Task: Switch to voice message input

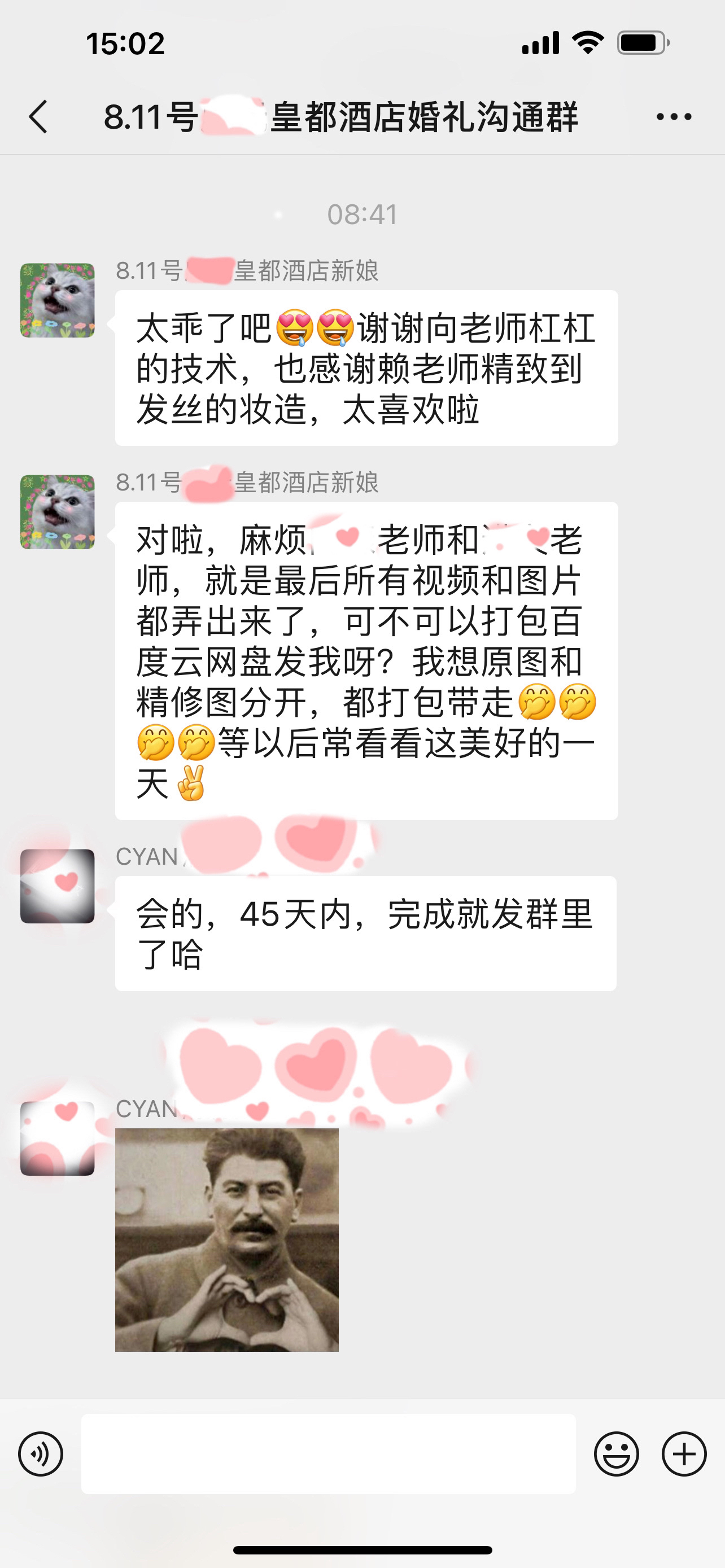Action: tap(41, 1454)
